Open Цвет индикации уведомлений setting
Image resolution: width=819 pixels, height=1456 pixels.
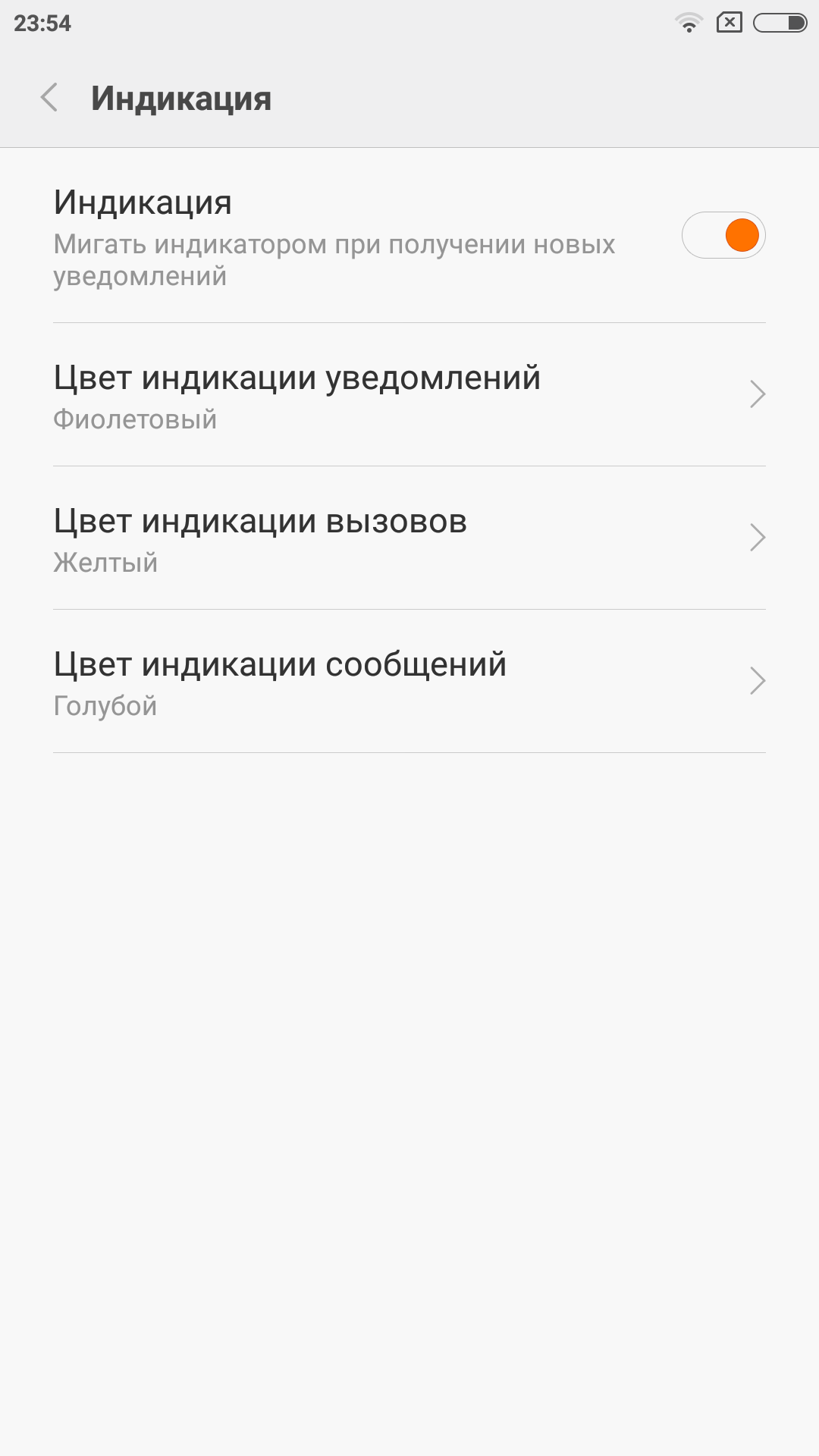(409, 395)
